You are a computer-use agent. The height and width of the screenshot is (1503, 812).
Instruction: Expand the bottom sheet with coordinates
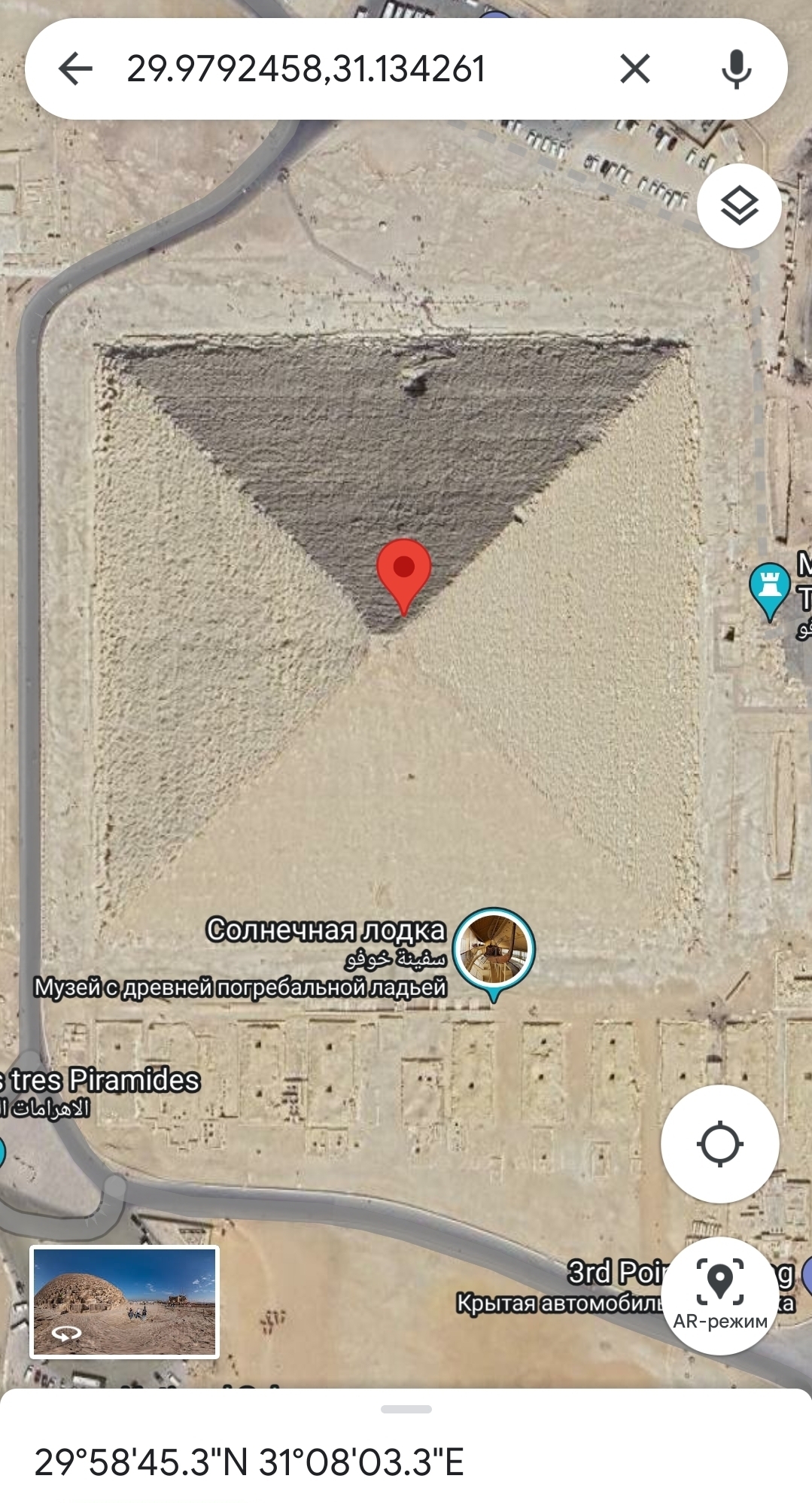(406, 1409)
